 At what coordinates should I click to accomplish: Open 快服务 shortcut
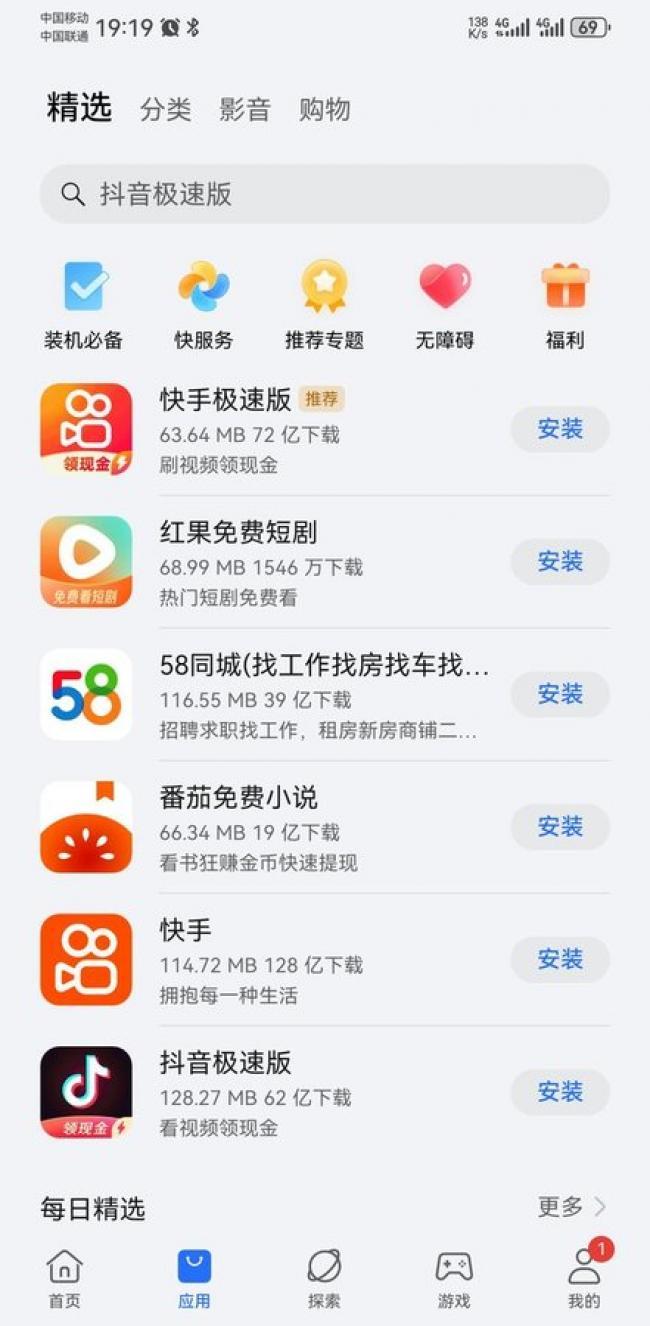click(x=204, y=304)
